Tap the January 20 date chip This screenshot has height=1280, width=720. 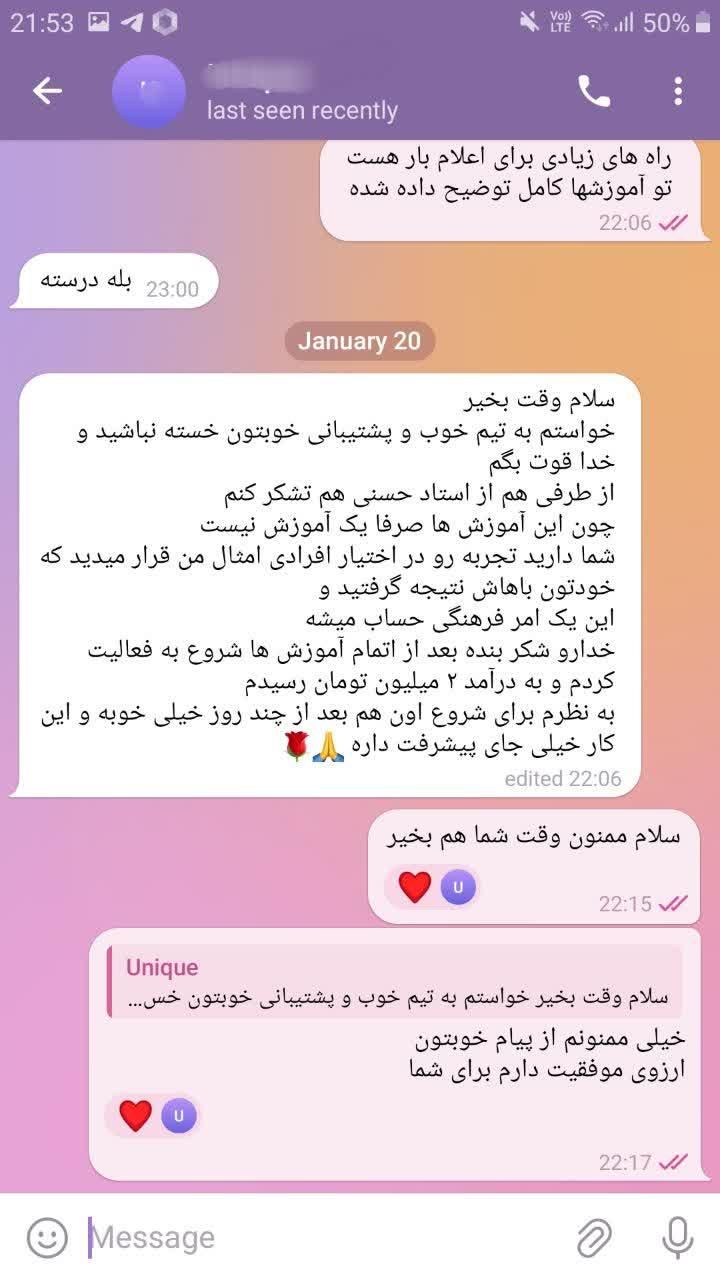click(x=359, y=341)
